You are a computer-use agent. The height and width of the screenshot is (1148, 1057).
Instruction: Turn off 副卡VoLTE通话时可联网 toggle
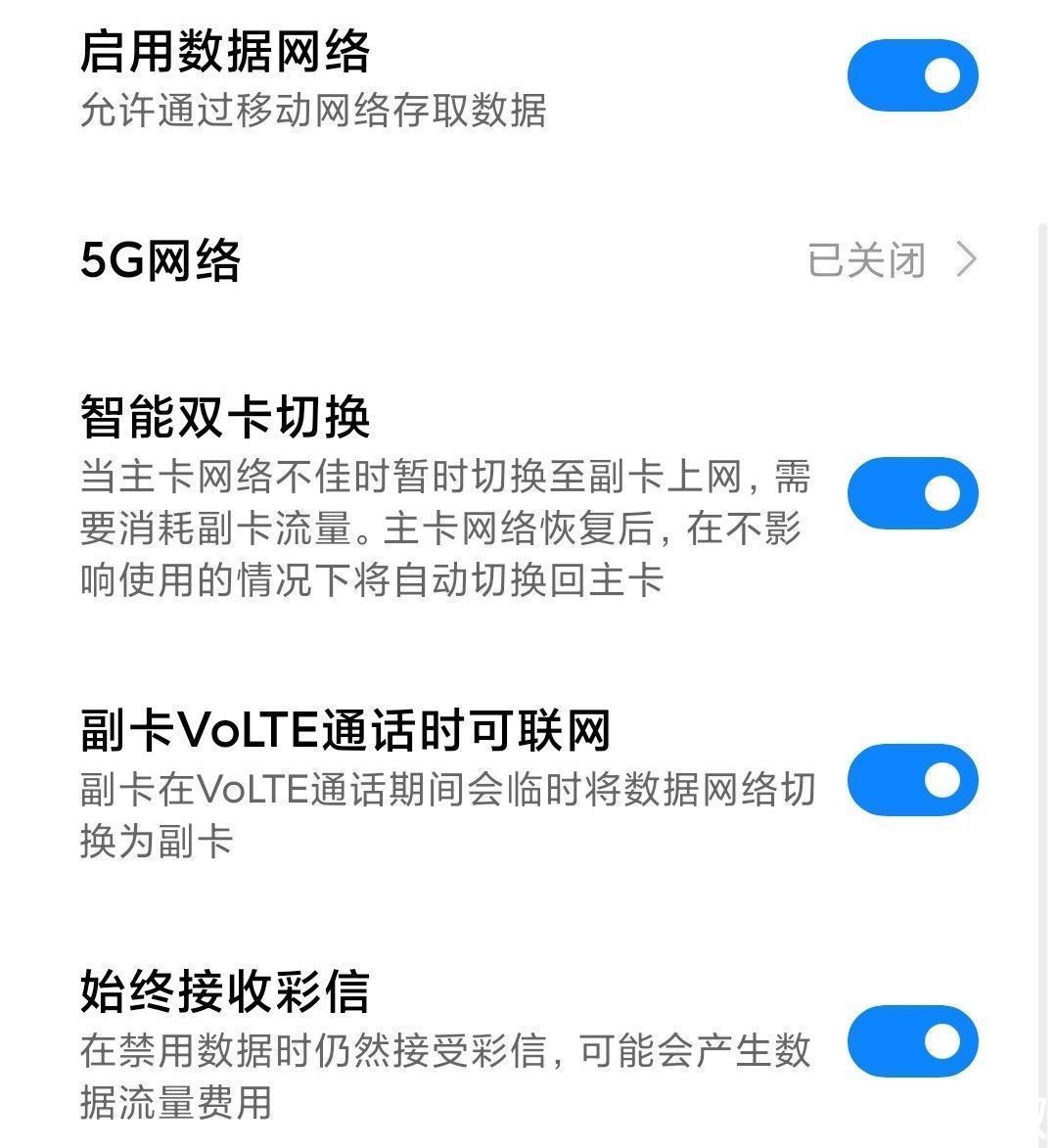coord(911,780)
